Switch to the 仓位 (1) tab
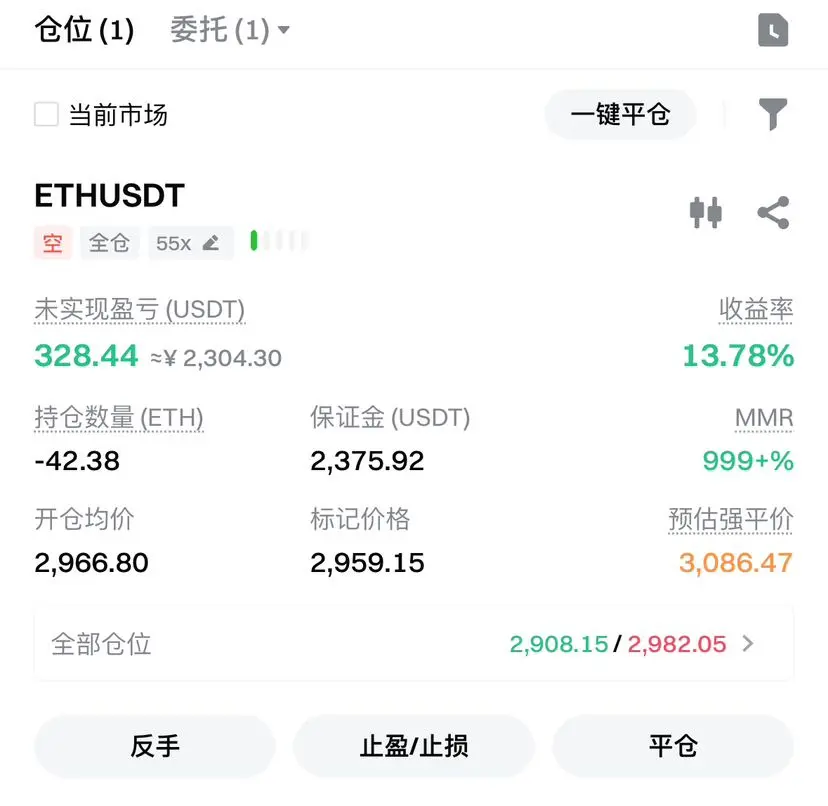Screen dimensions: 828x806 click(84, 30)
